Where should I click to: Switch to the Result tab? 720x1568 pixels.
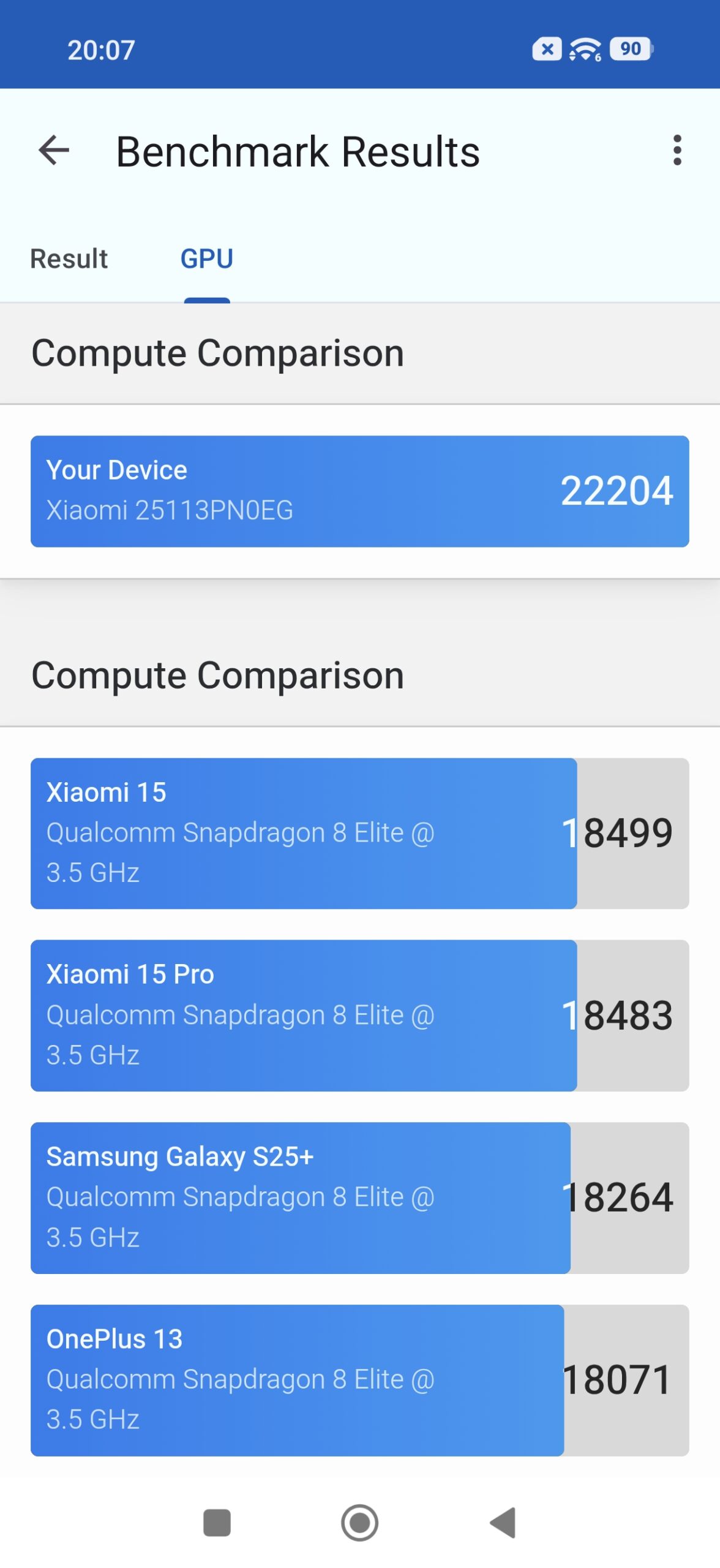click(x=69, y=259)
